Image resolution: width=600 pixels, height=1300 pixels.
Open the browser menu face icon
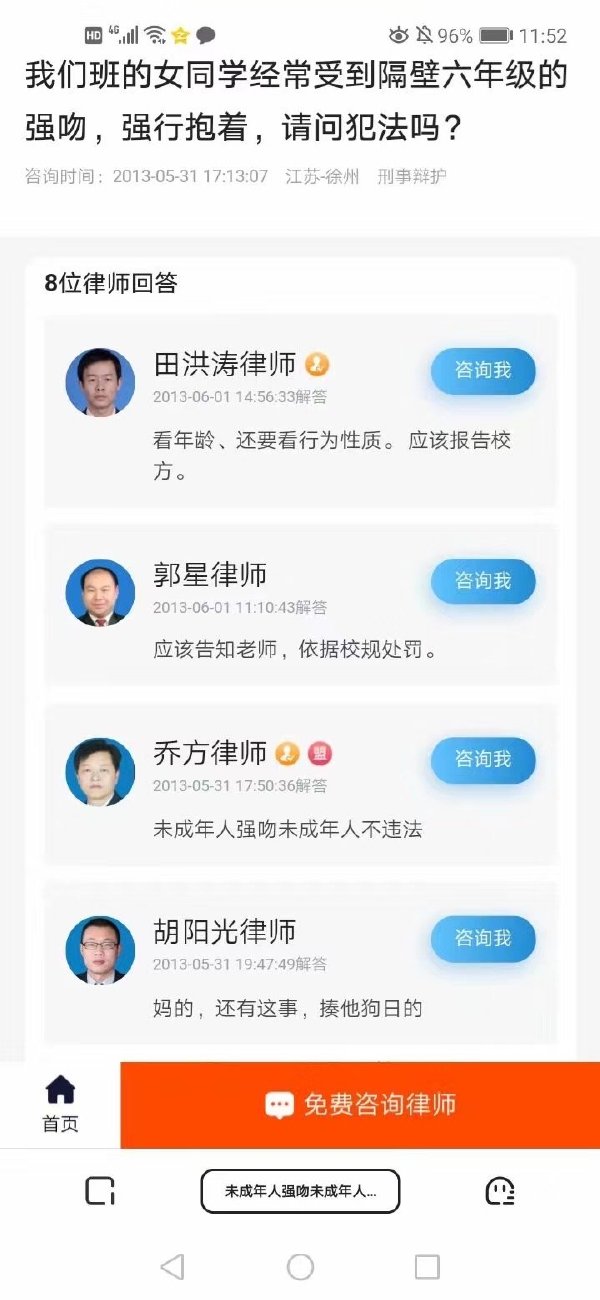[x=500, y=1191]
